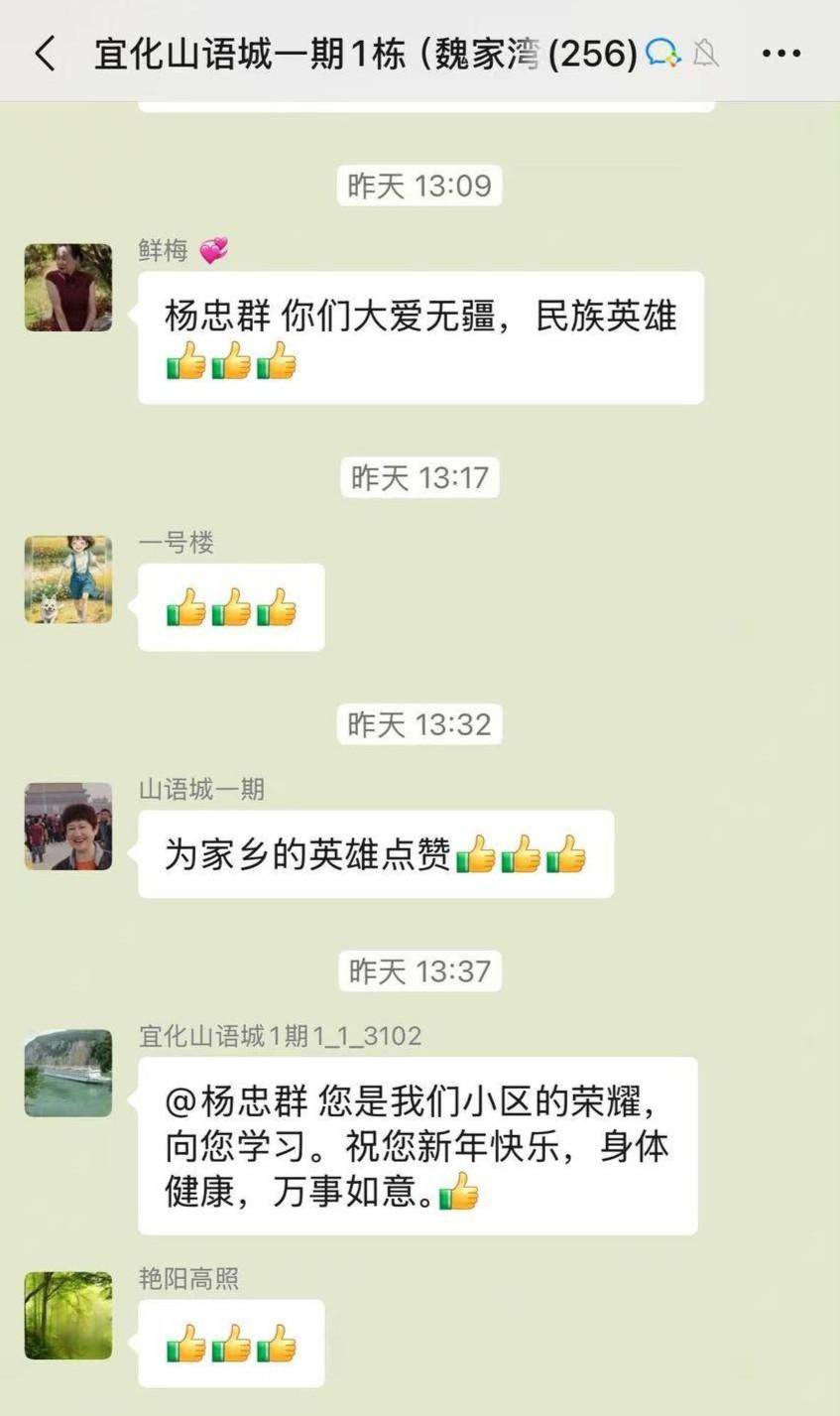This screenshot has height=1416, width=840.
Task: Open 艳阳高照's profile avatar
Action: click(x=68, y=1315)
